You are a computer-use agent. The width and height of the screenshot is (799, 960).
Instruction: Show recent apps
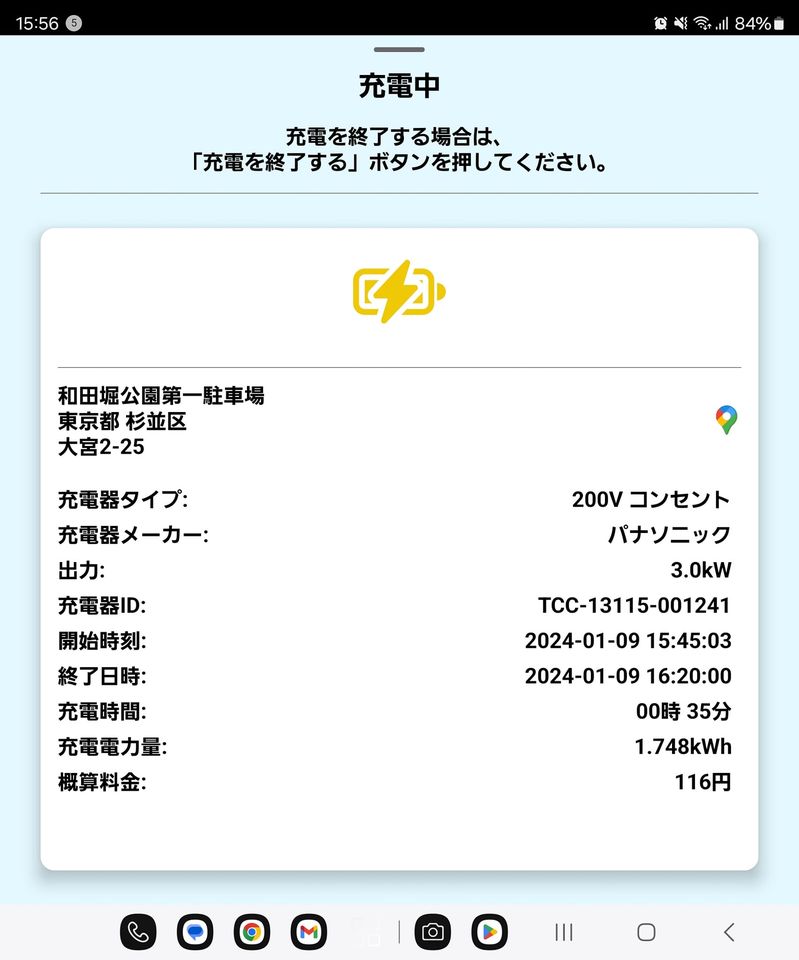click(564, 932)
